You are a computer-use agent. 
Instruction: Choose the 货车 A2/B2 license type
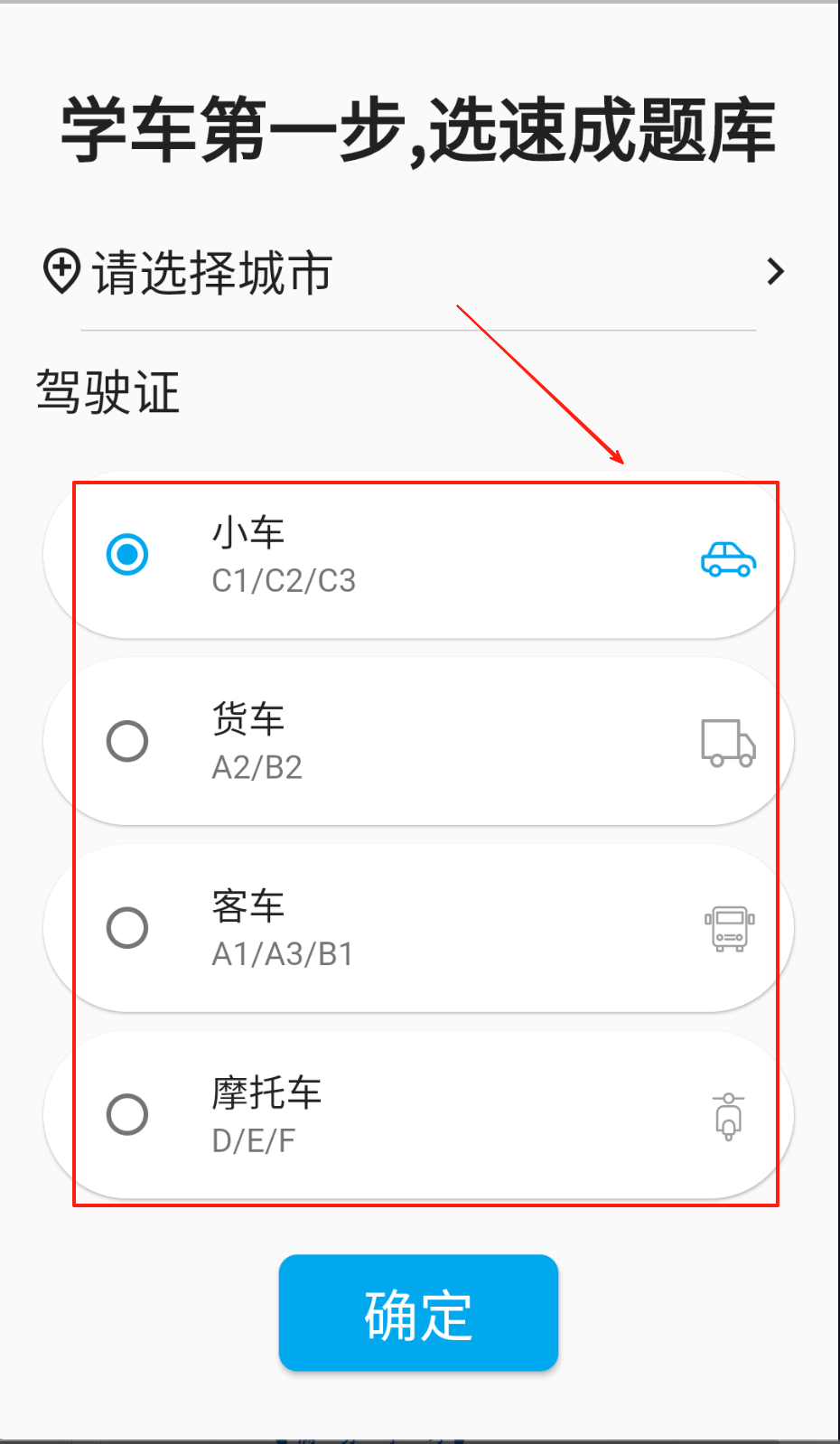(417, 742)
